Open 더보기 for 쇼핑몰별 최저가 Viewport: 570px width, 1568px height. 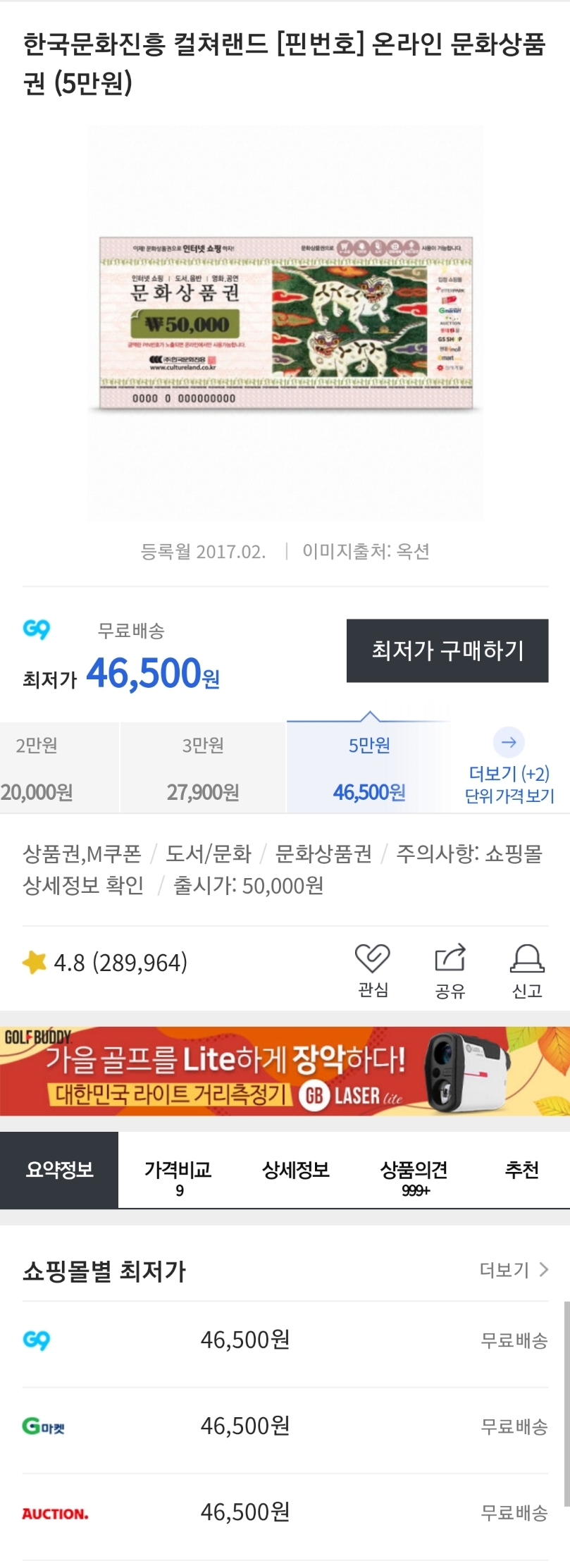[514, 1270]
